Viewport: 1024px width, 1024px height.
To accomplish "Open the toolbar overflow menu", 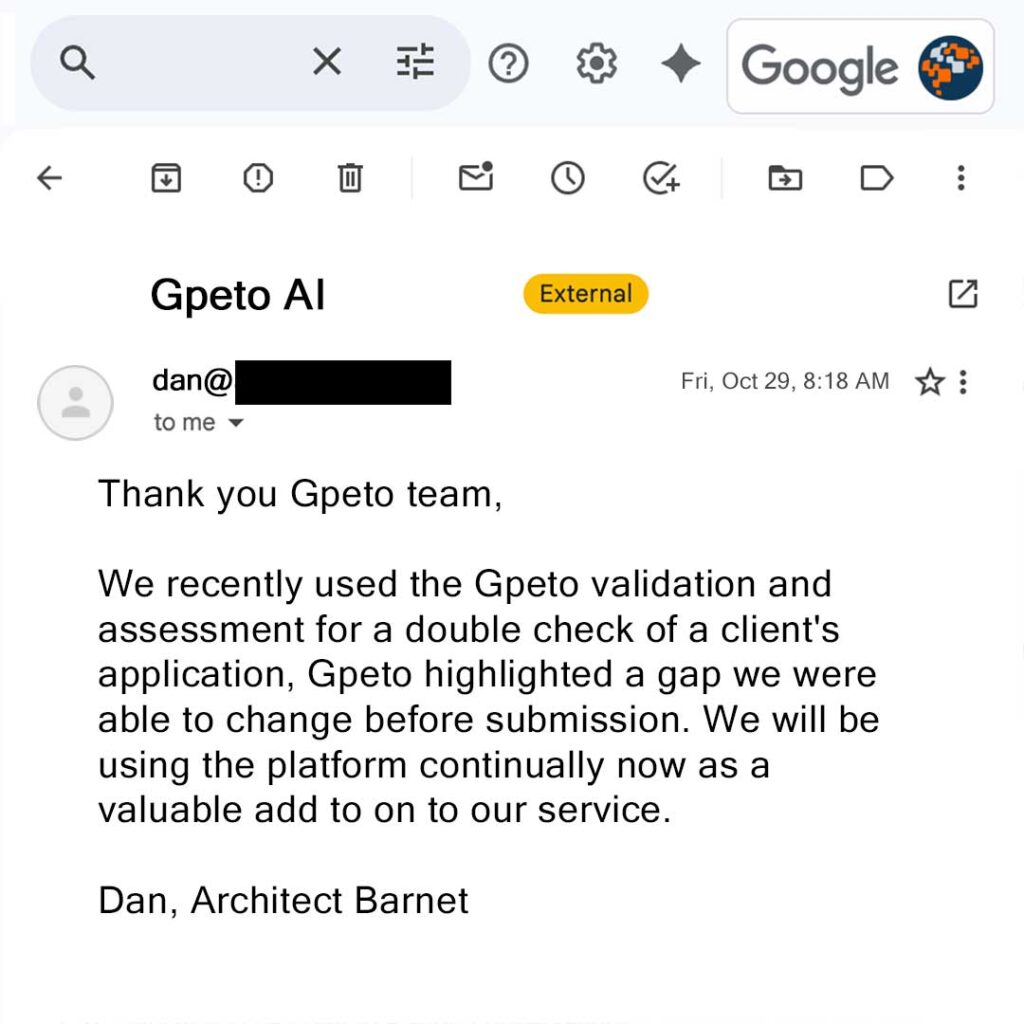I will click(961, 179).
